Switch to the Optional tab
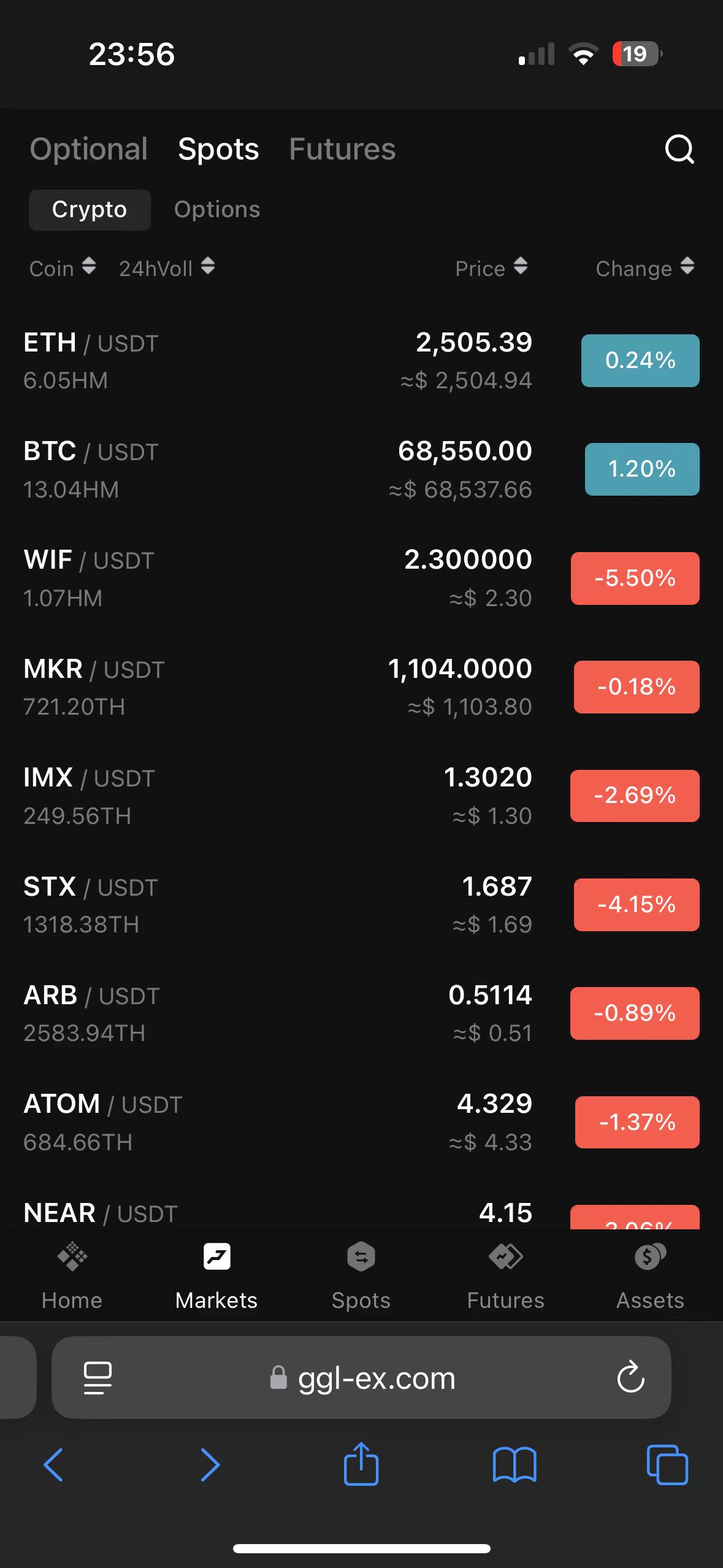 tap(89, 149)
